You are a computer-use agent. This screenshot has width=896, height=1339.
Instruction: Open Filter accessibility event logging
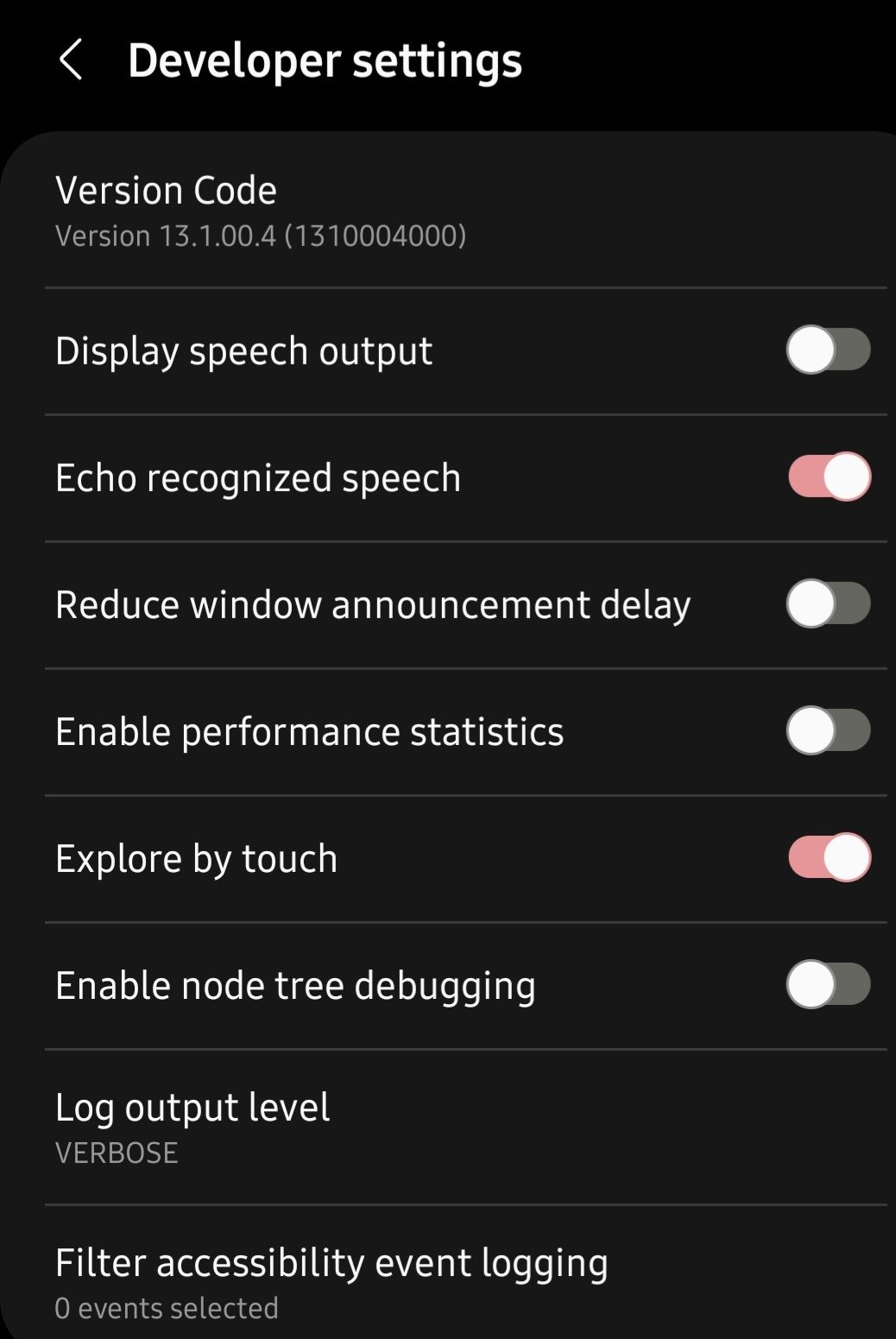331,1282
